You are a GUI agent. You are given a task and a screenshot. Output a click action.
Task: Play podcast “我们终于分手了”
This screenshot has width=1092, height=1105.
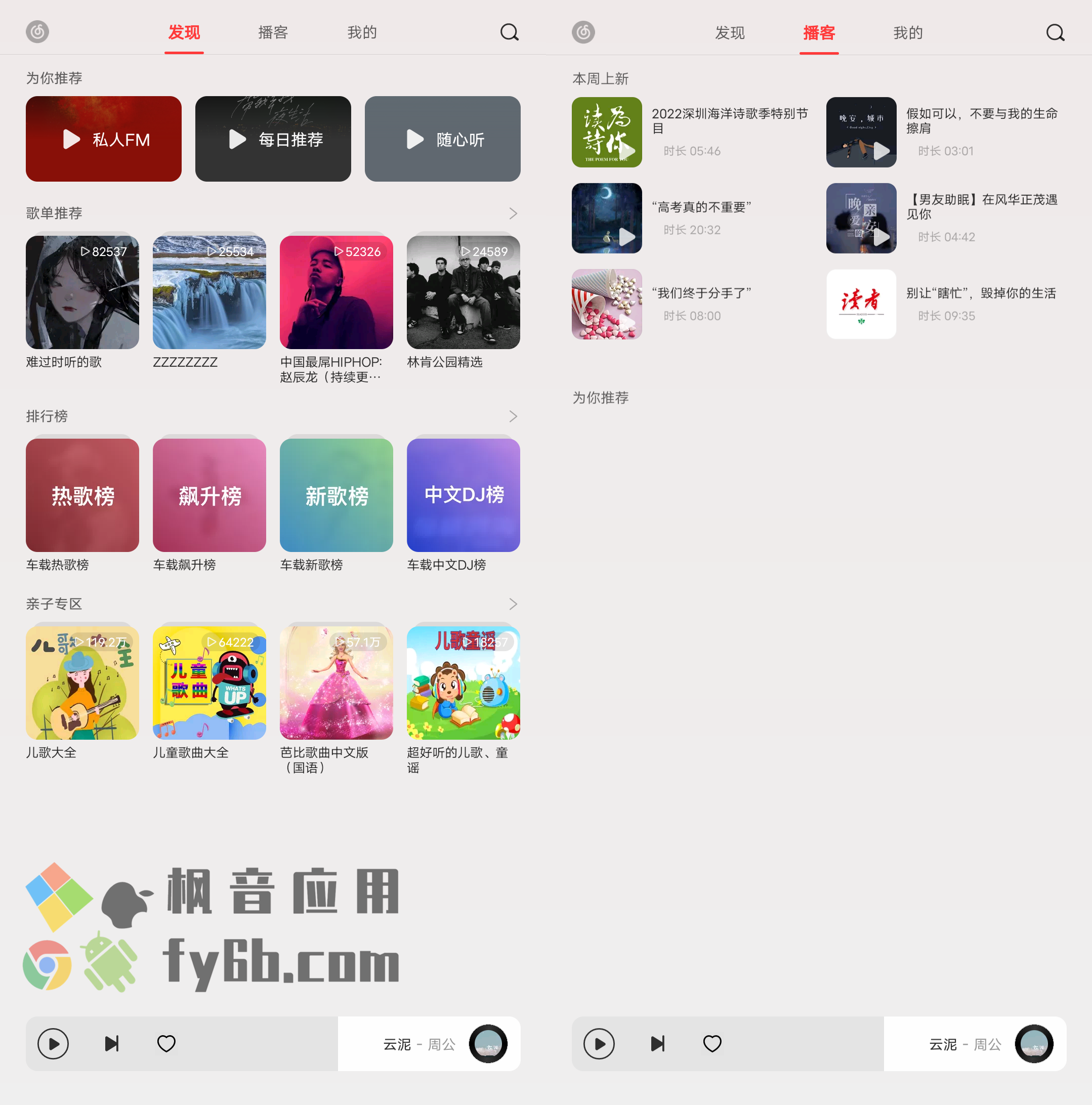607,304
